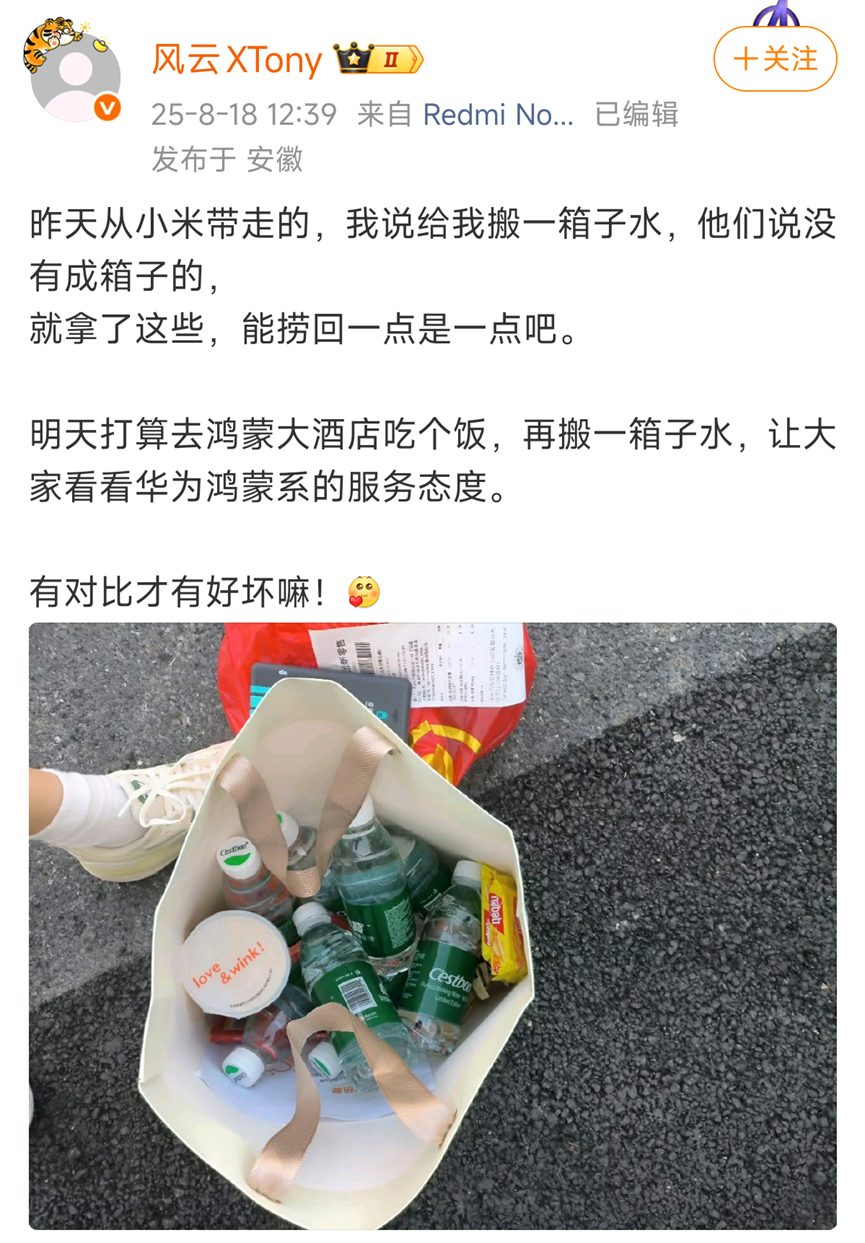Follow 风云XTony with the 关注 button

click(x=775, y=59)
